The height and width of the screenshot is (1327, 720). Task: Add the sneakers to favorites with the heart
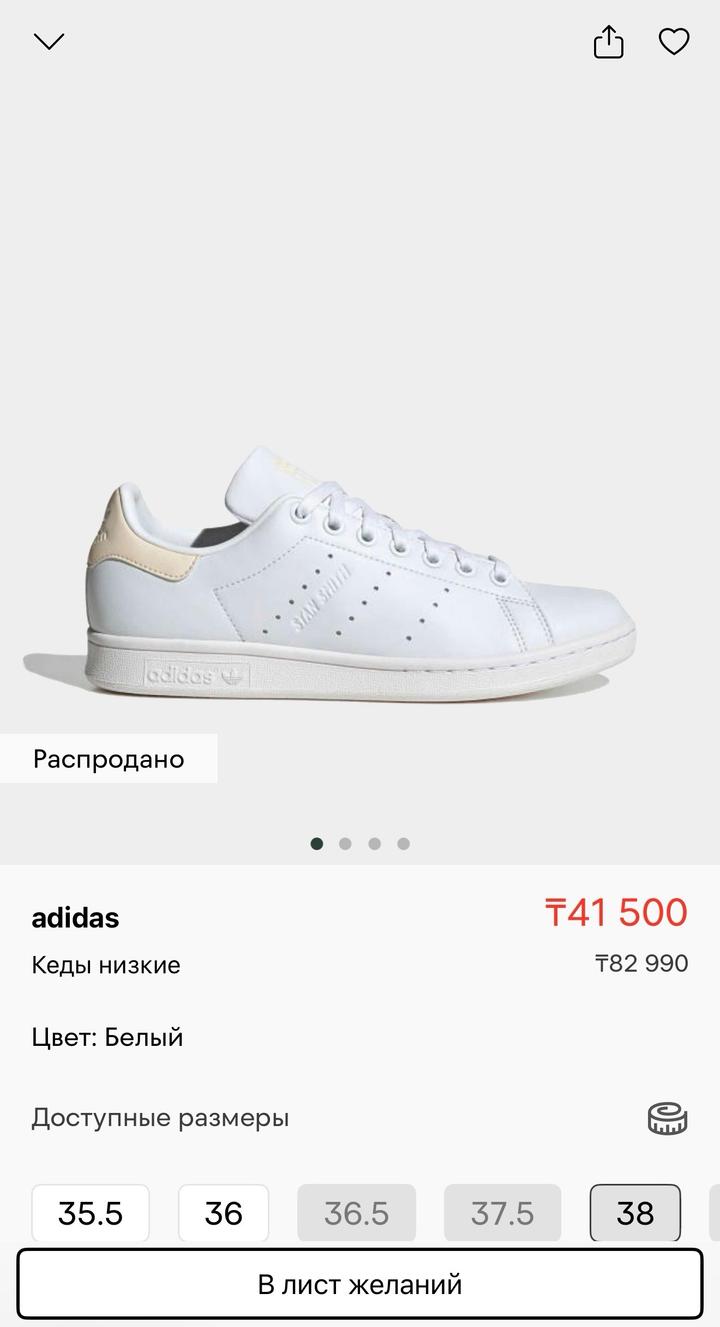coord(674,42)
